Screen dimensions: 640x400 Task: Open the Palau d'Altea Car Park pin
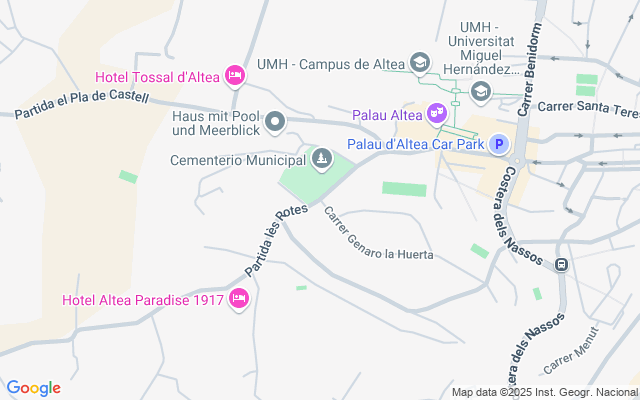(x=497, y=145)
